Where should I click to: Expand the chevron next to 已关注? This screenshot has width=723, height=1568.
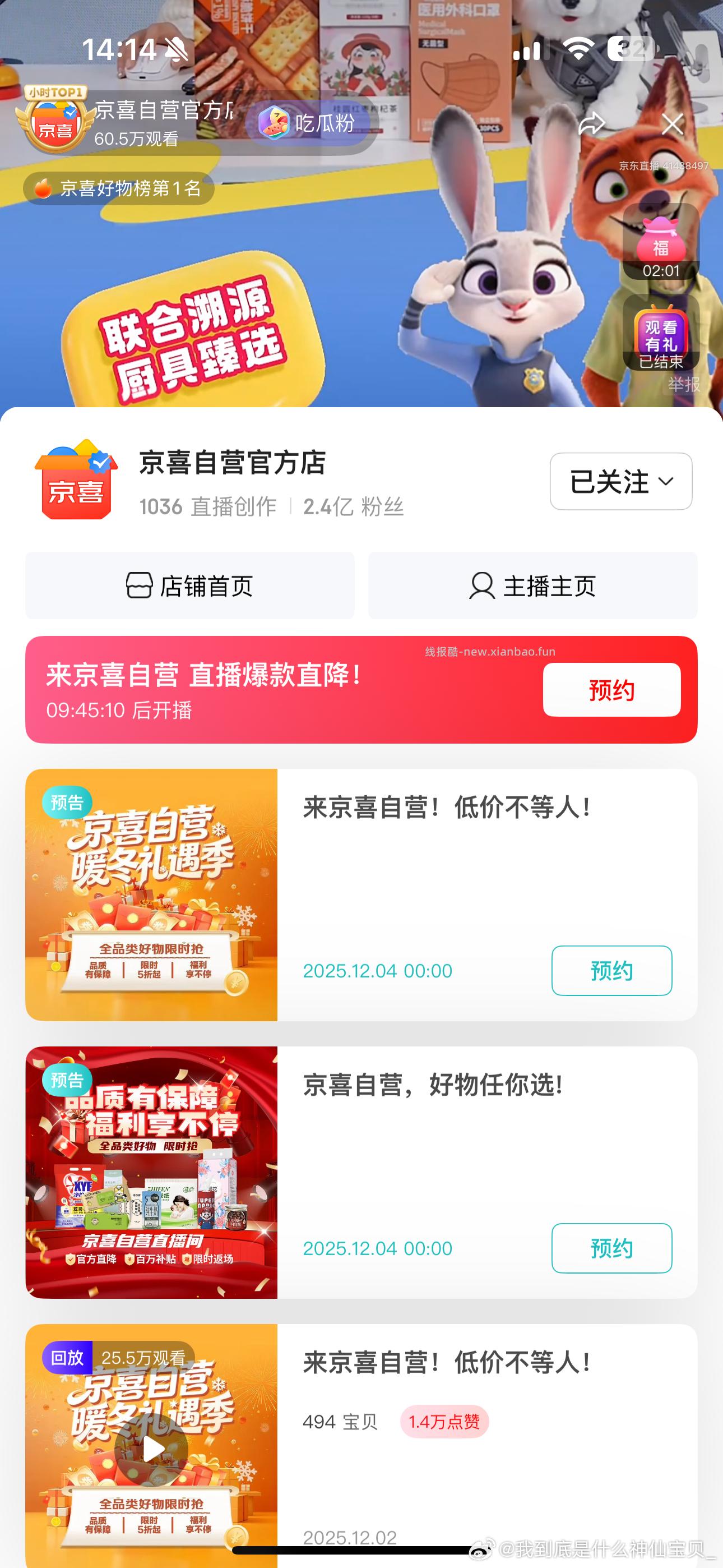(x=667, y=483)
